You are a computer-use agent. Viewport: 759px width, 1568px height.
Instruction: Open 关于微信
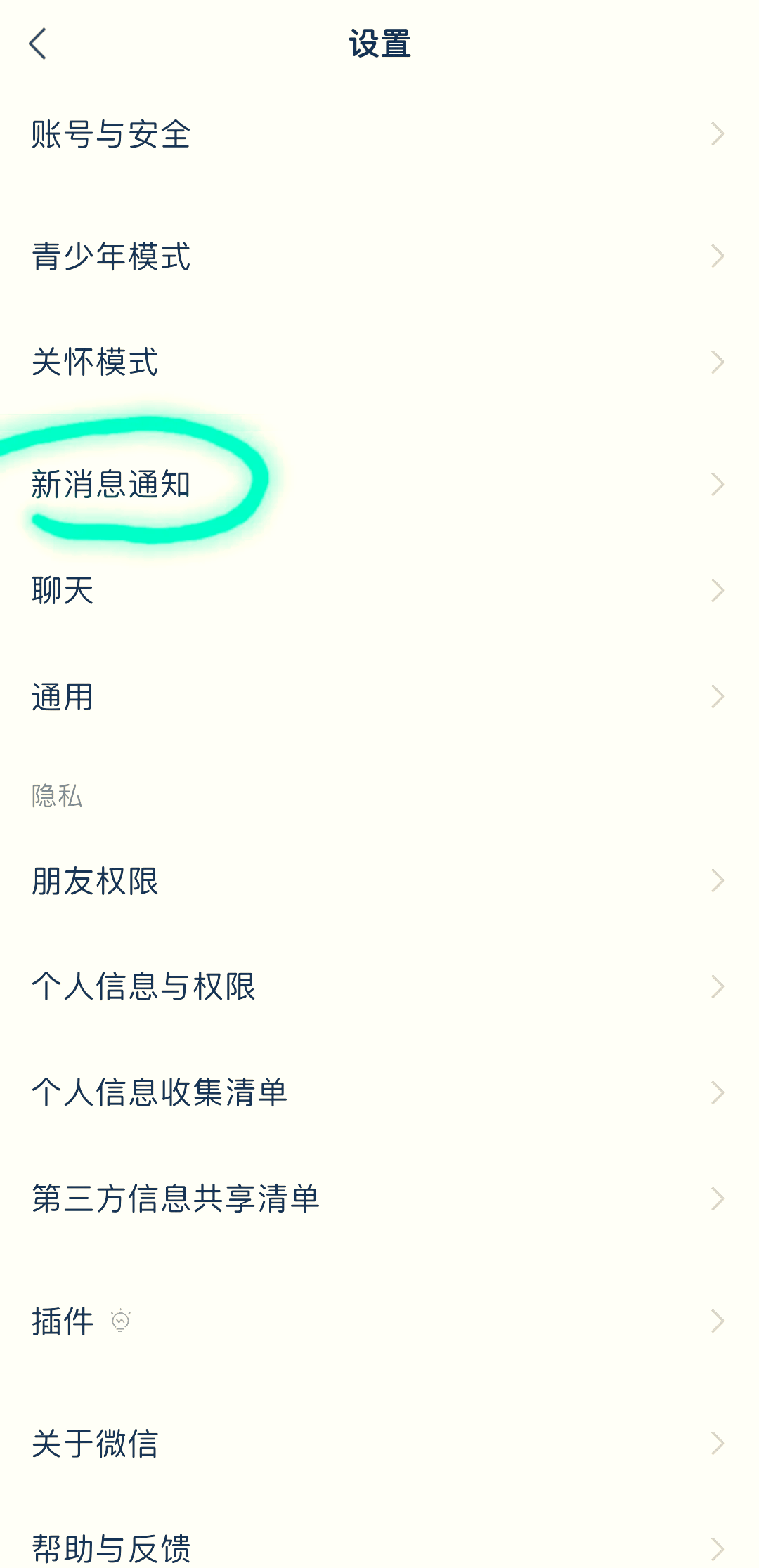click(x=93, y=1444)
